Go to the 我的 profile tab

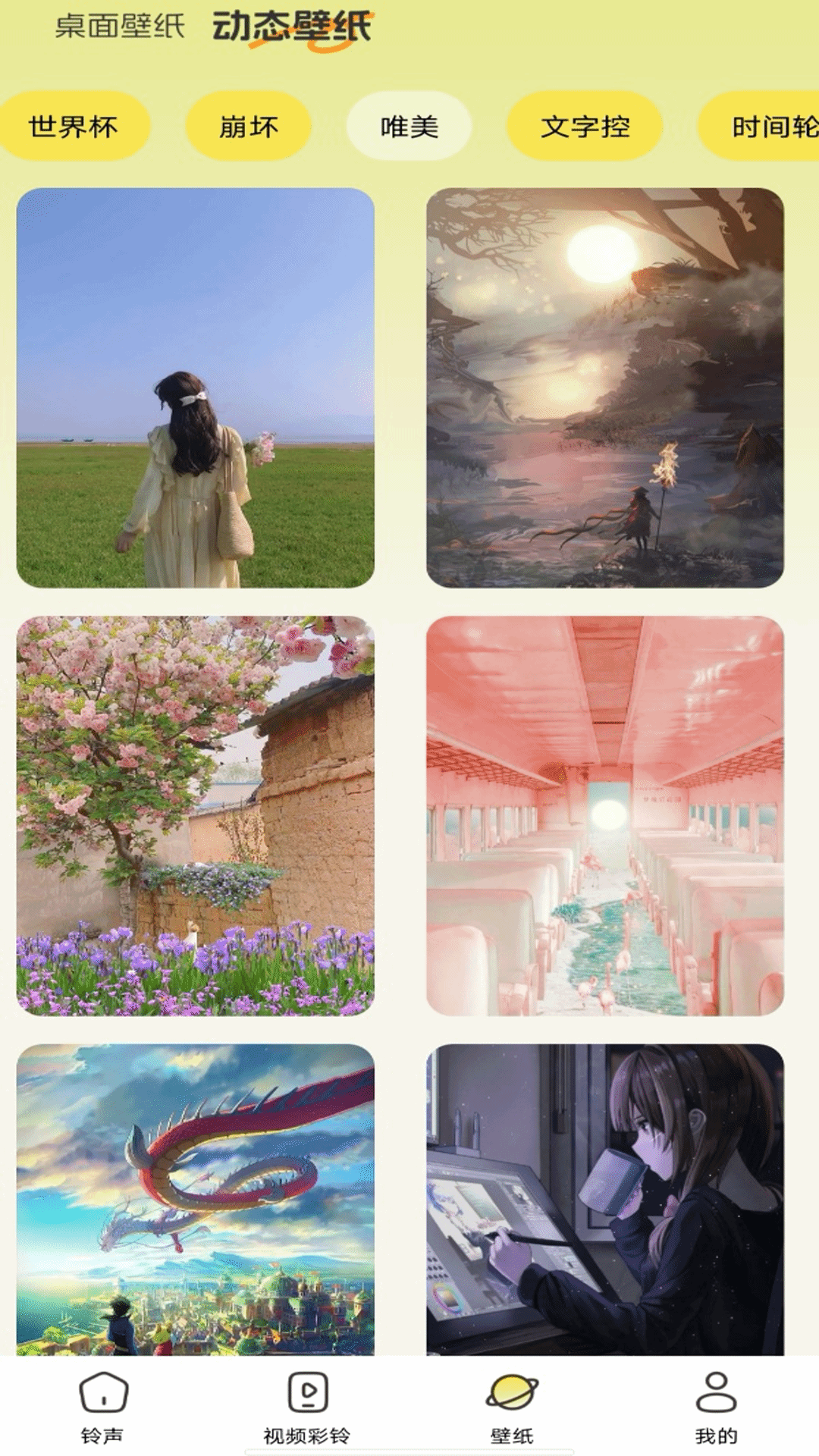(716, 1407)
